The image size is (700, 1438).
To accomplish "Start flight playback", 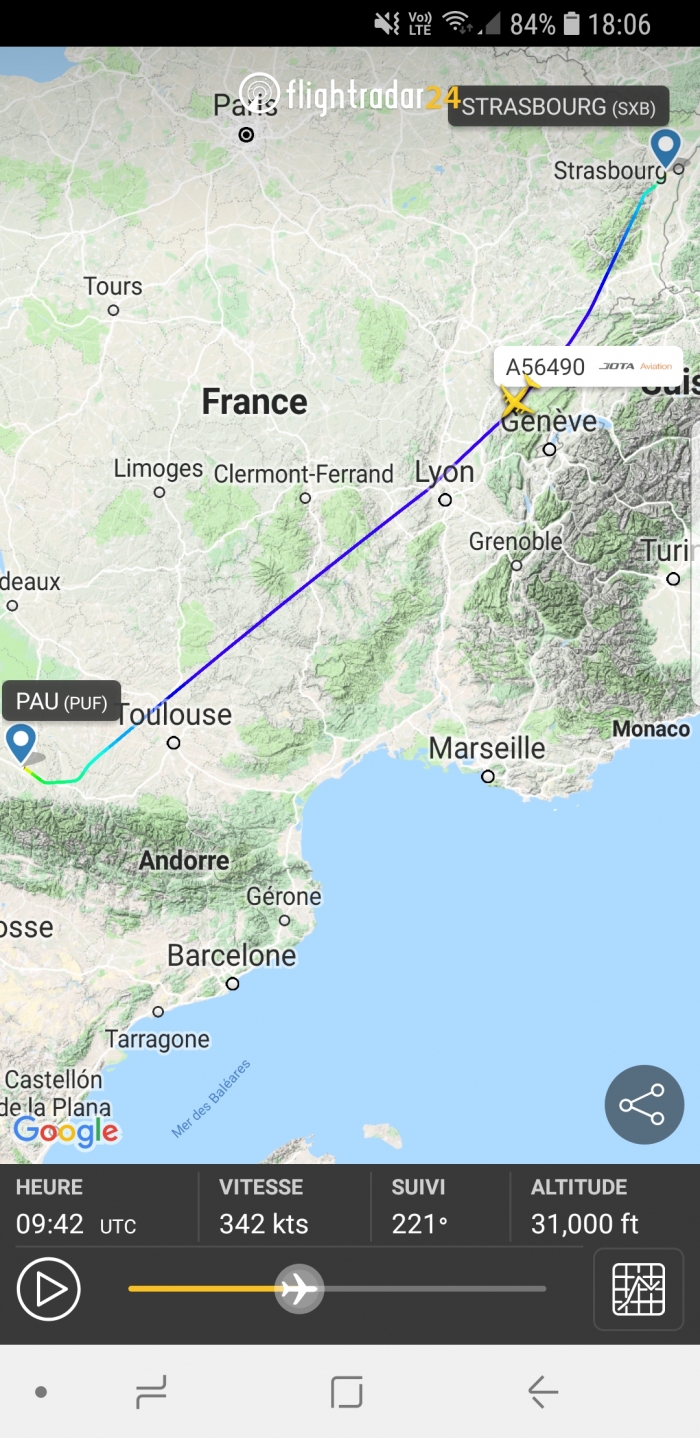I will click(48, 1289).
